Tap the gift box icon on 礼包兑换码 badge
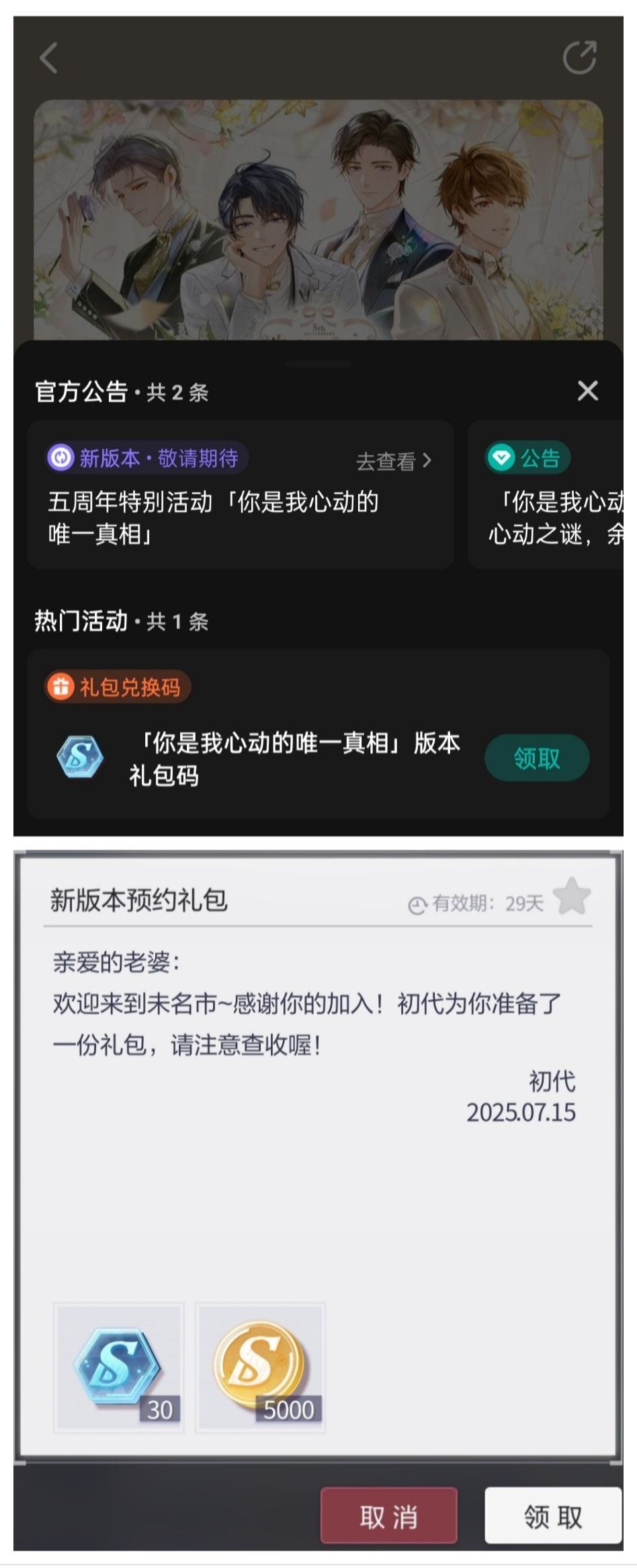Screen dimensions: 637x1568 point(60,687)
